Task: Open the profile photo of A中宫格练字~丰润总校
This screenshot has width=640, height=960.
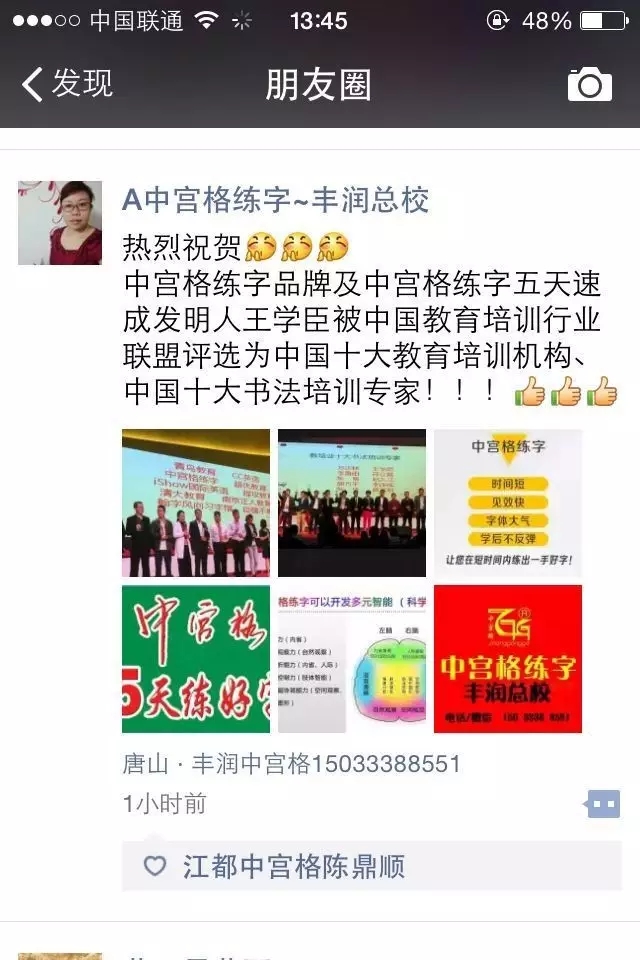Action: click(x=60, y=222)
